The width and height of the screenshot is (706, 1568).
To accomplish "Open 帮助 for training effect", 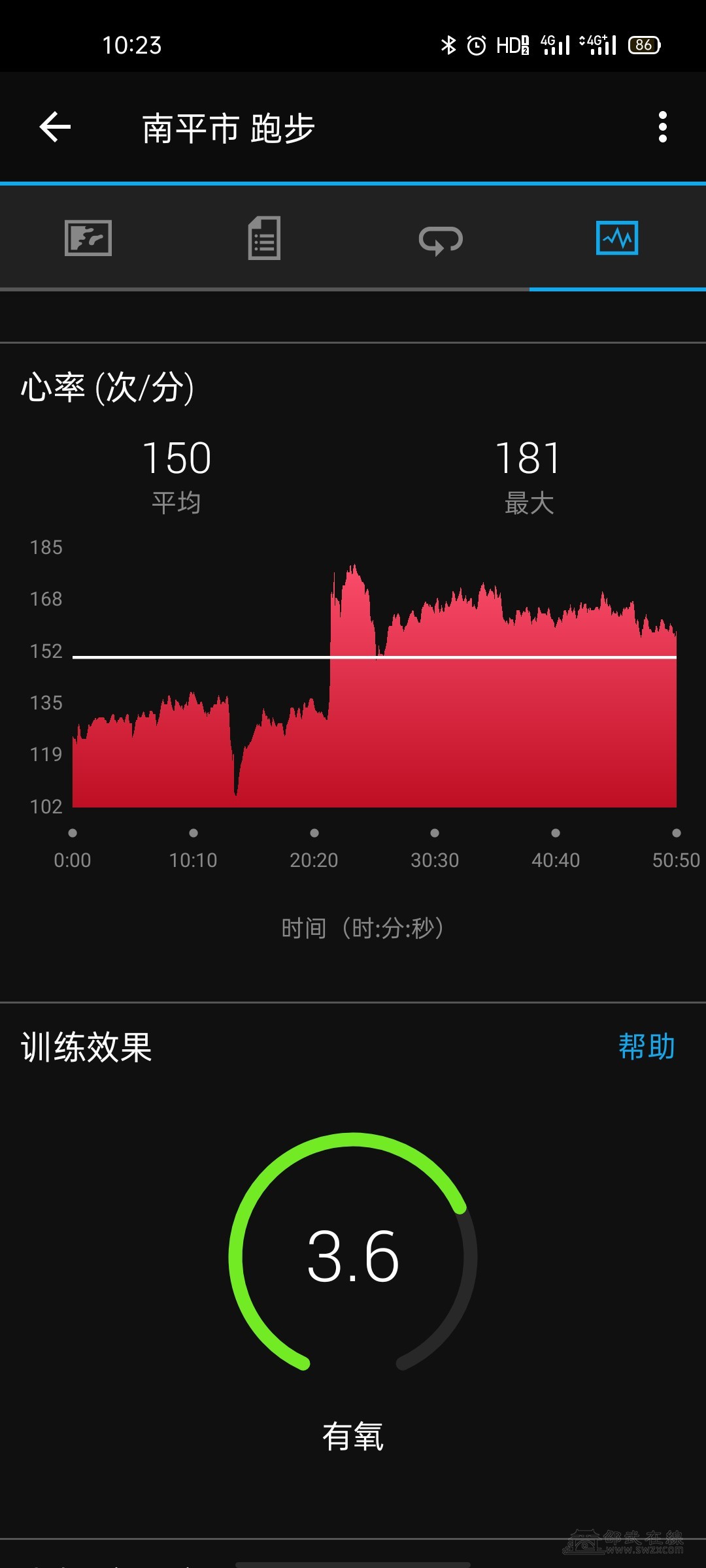I will [646, 1047].
